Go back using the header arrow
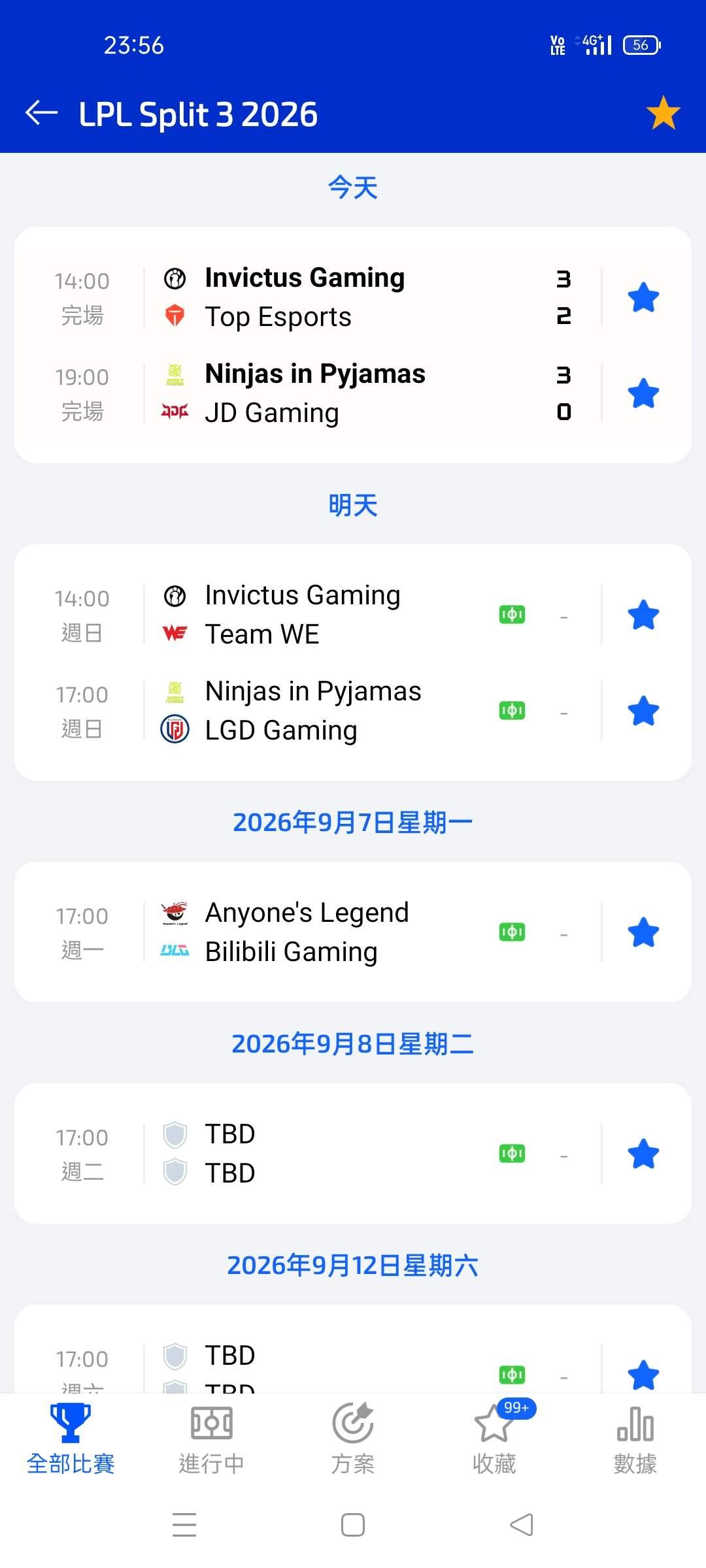The image size is (706, 1568). coord(42,113)
